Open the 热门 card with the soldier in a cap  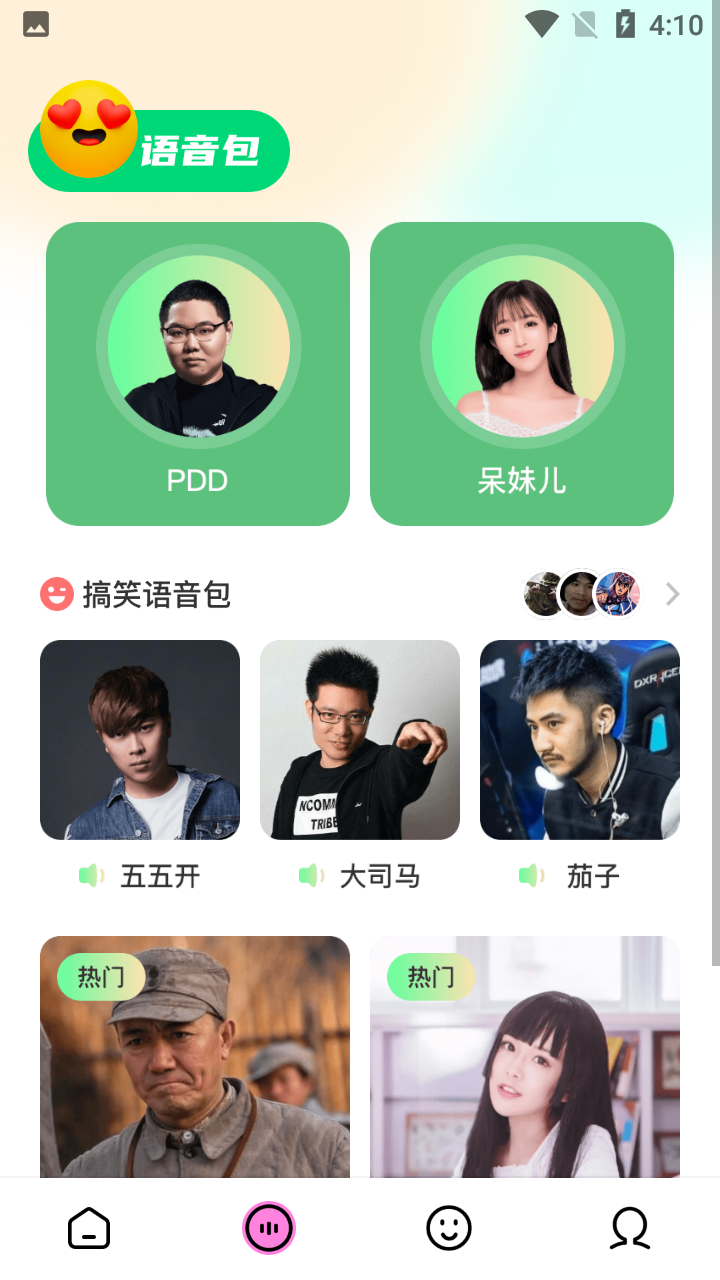(x=195, y=1060)
